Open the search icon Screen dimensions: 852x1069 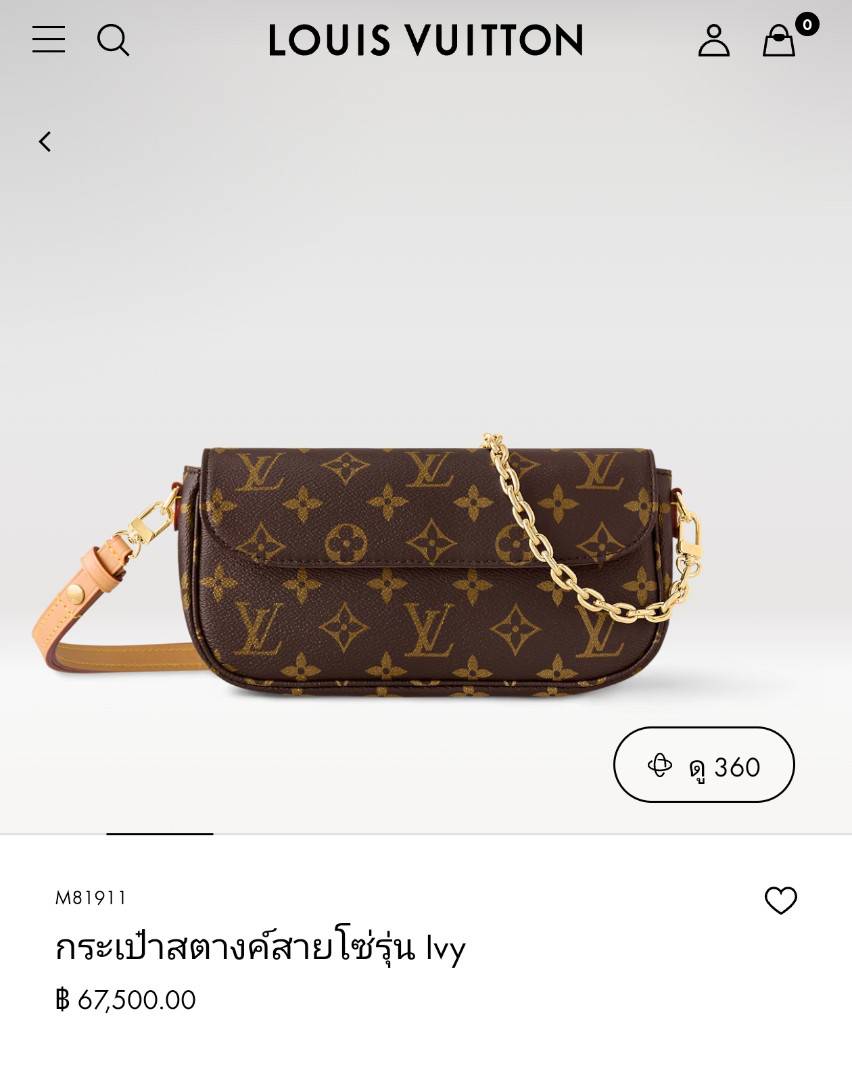[x=113, y=40]
